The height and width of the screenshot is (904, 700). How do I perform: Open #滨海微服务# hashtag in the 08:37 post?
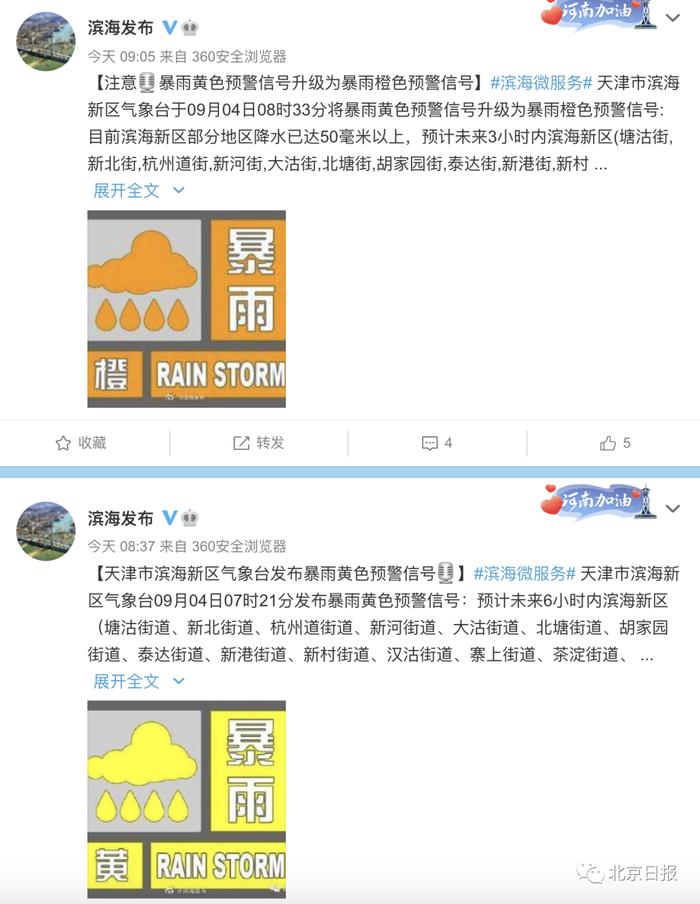coord(523,573)
